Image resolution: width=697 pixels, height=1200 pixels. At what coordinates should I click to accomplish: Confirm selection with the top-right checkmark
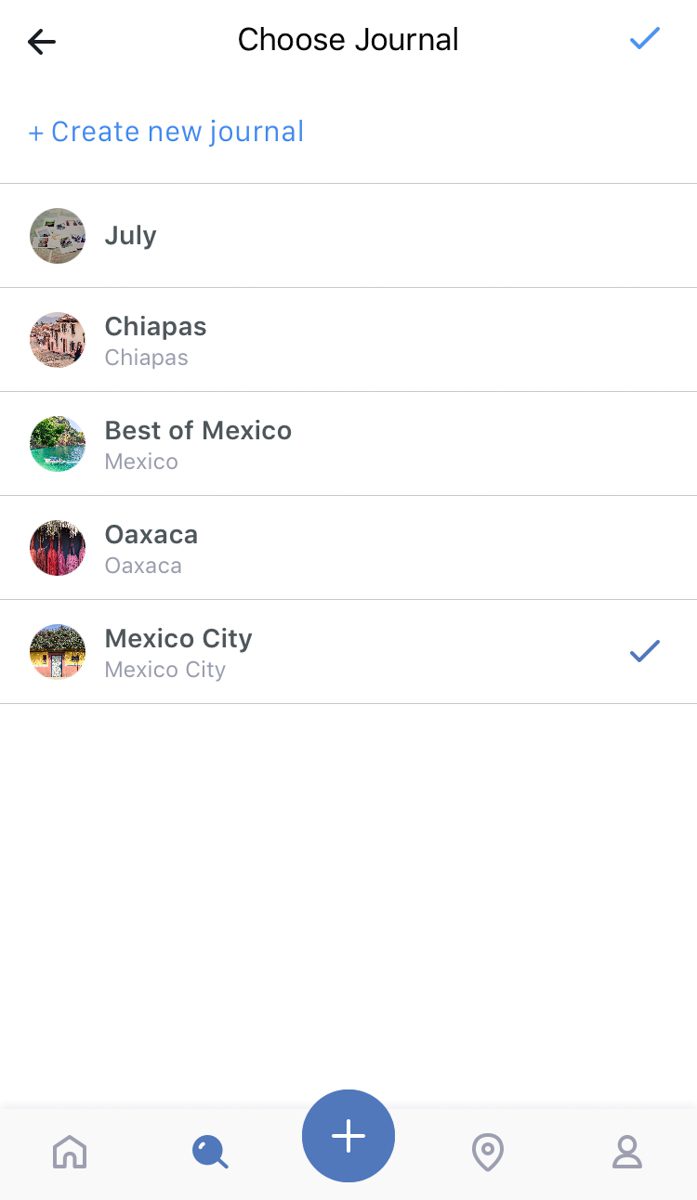(645, 39)
